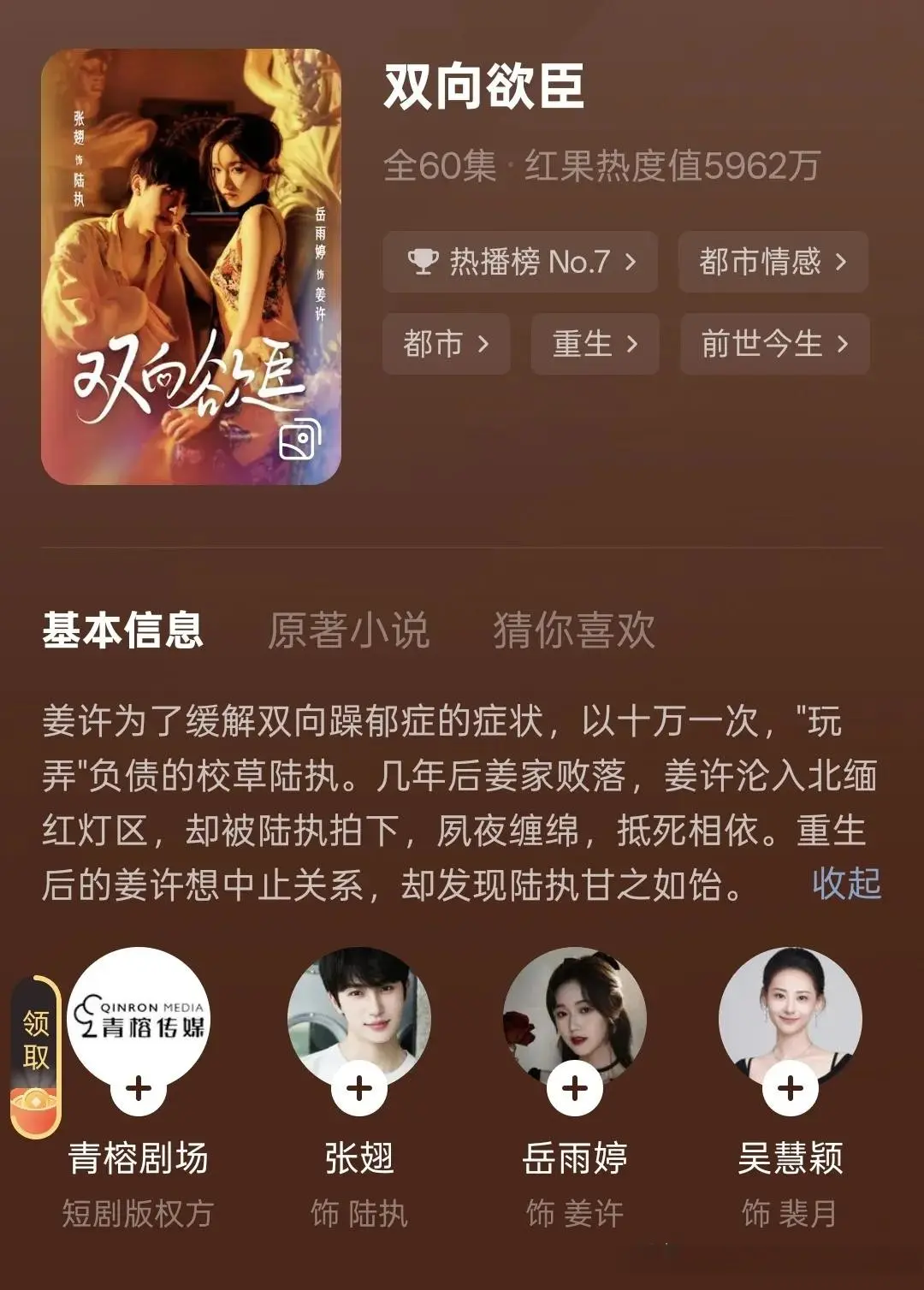Follow 青榕剧场 with its plus button
Screen dimensions: 924x1290
click(x=139, y=1089)
